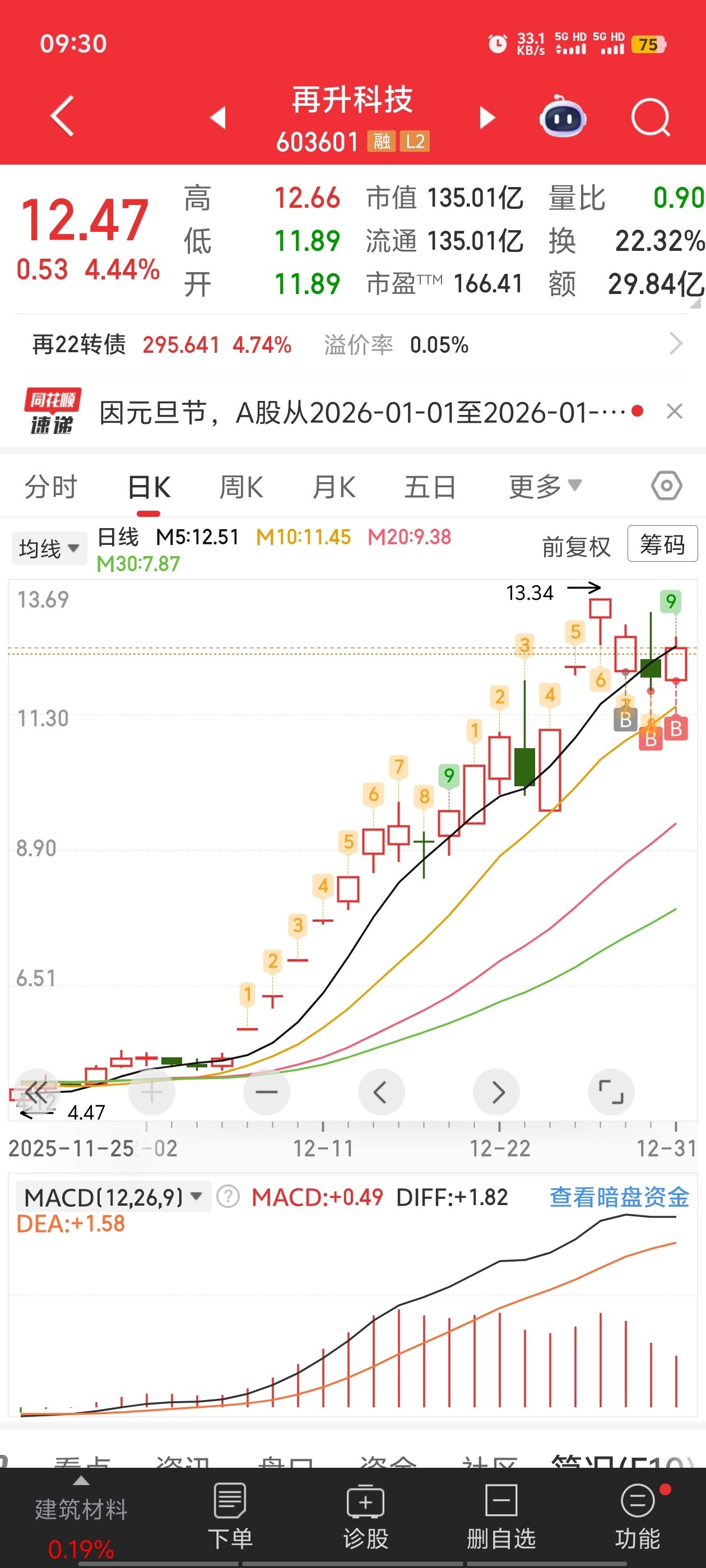Change the 前复权 adjustment setting

point(575,547)
